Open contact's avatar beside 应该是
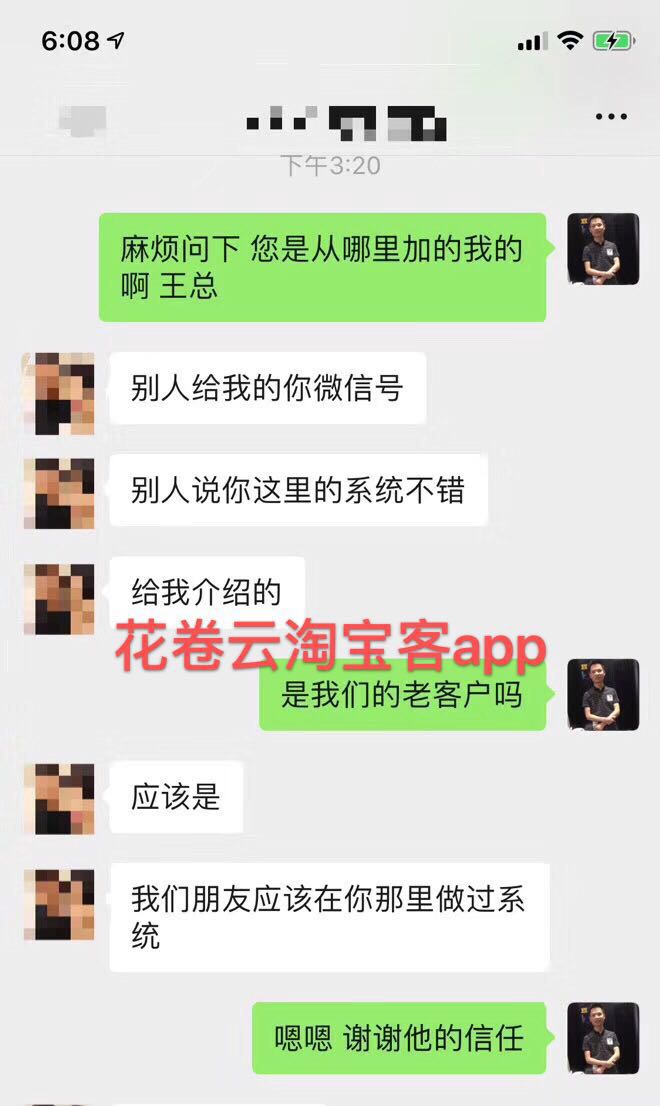The image size is (660, 1106). coord(58,799)
